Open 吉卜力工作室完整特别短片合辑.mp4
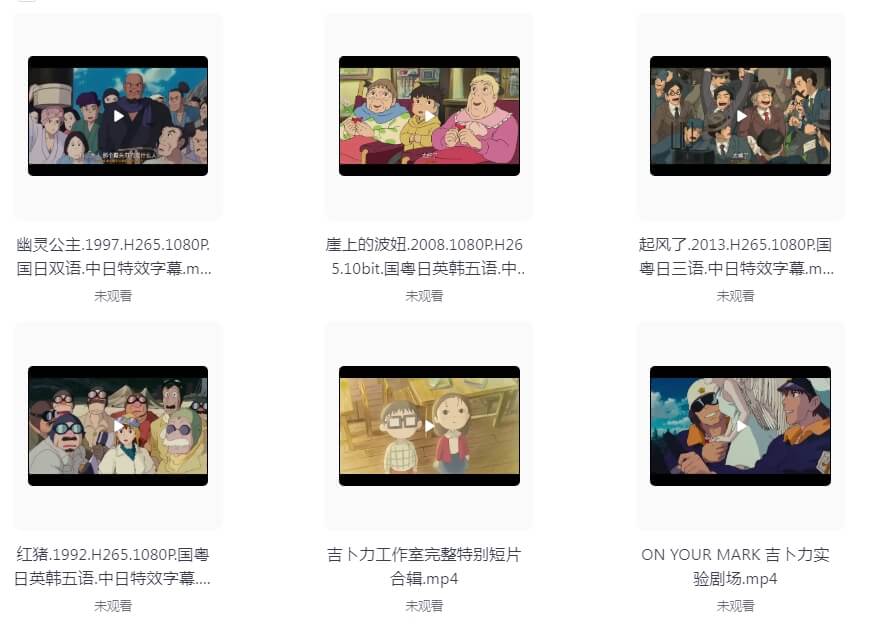The height and width of the screenshot is (639, 881). point(429,426)
